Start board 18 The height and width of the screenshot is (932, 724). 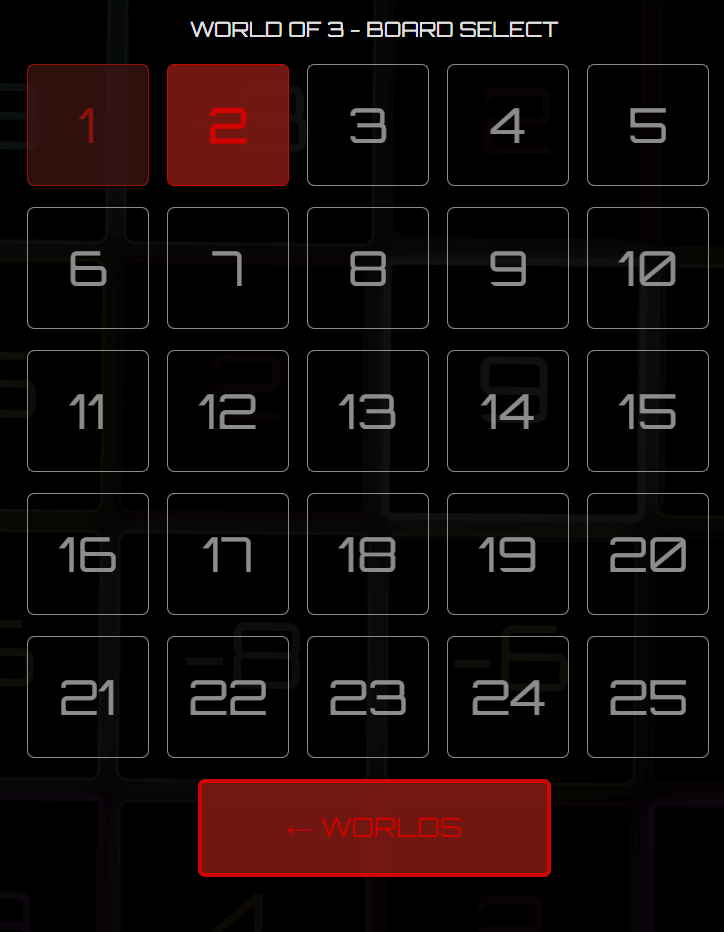tap(368, 554)
